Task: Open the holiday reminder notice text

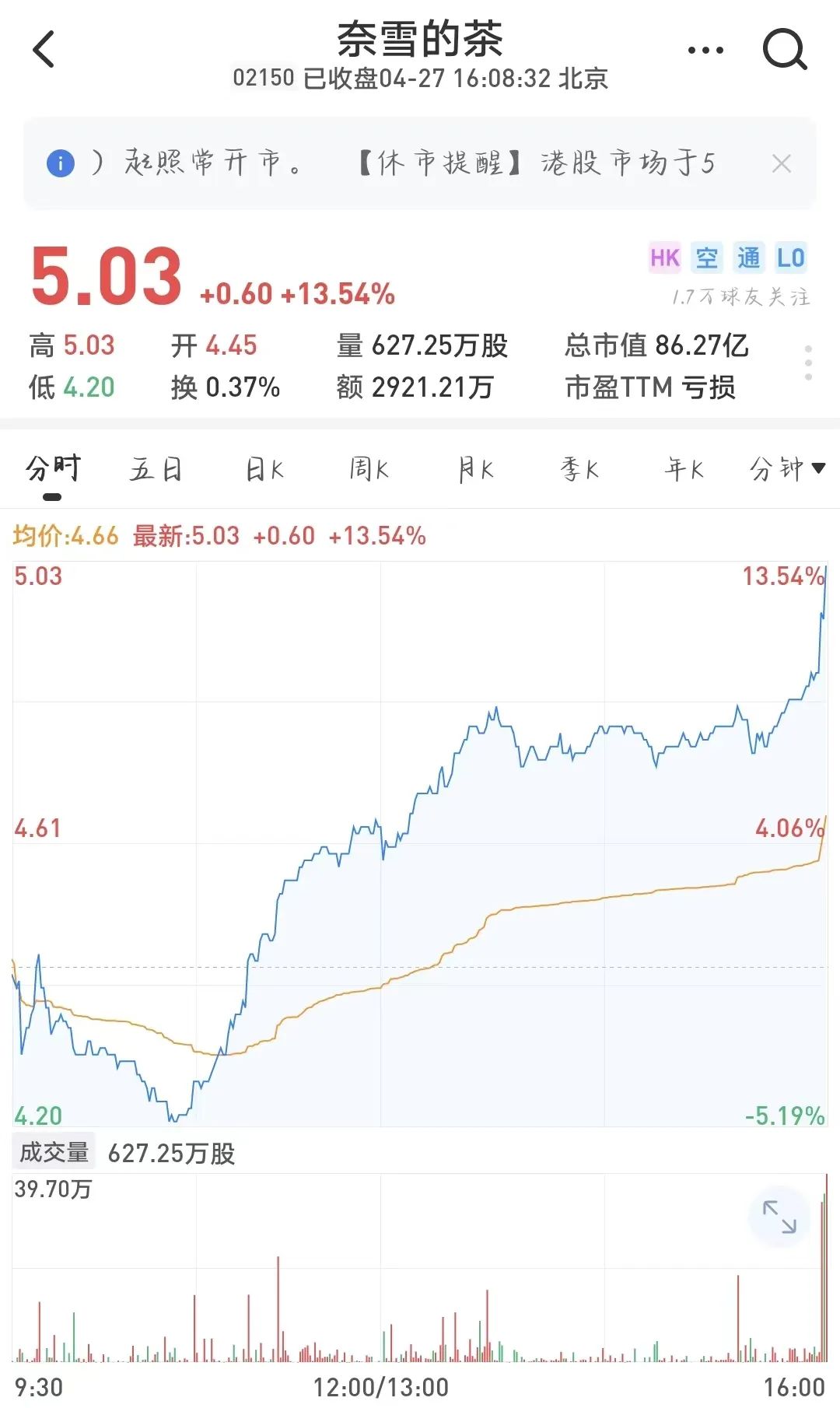Action: (420, 163)
